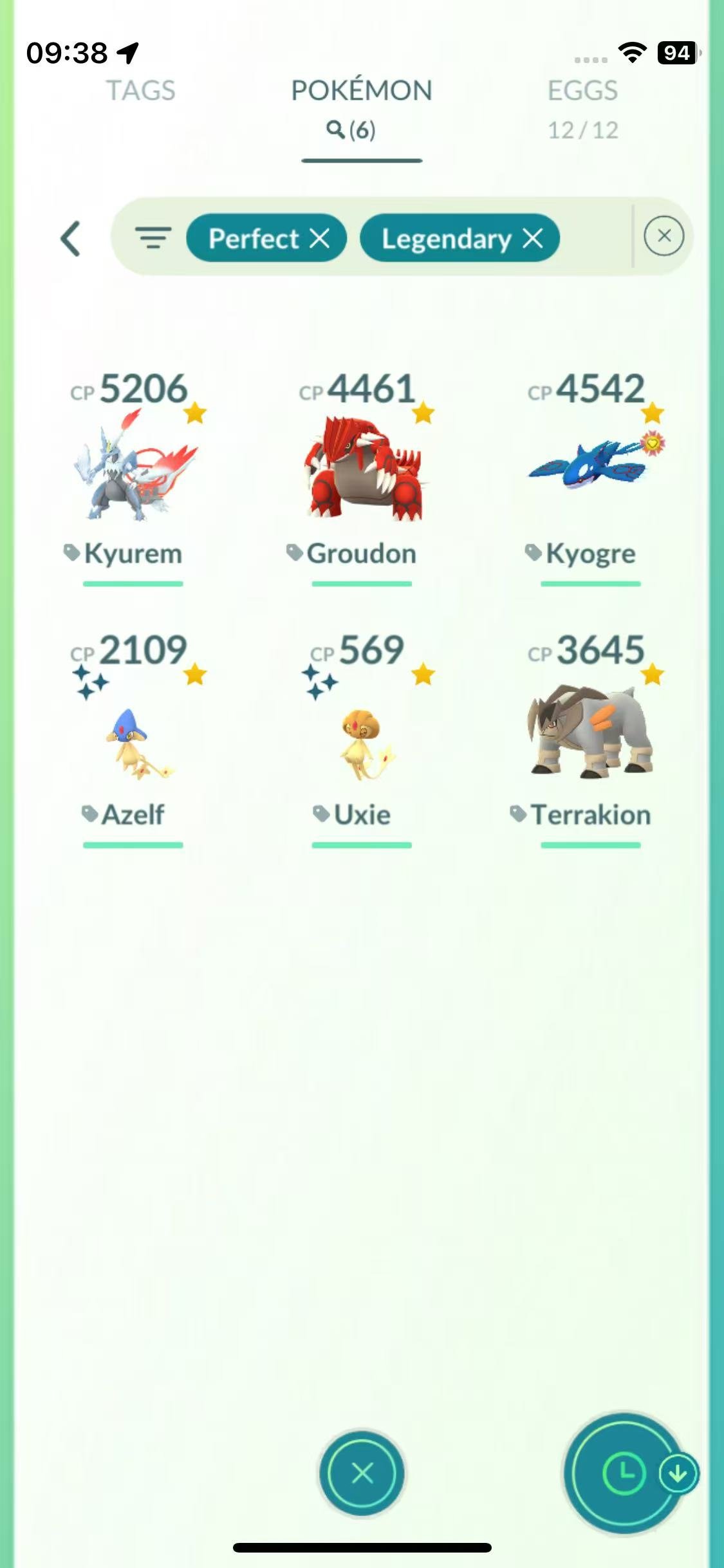Switch to the Tags tab
This screenshot has width=724, height=1568.
coord(140,91)
